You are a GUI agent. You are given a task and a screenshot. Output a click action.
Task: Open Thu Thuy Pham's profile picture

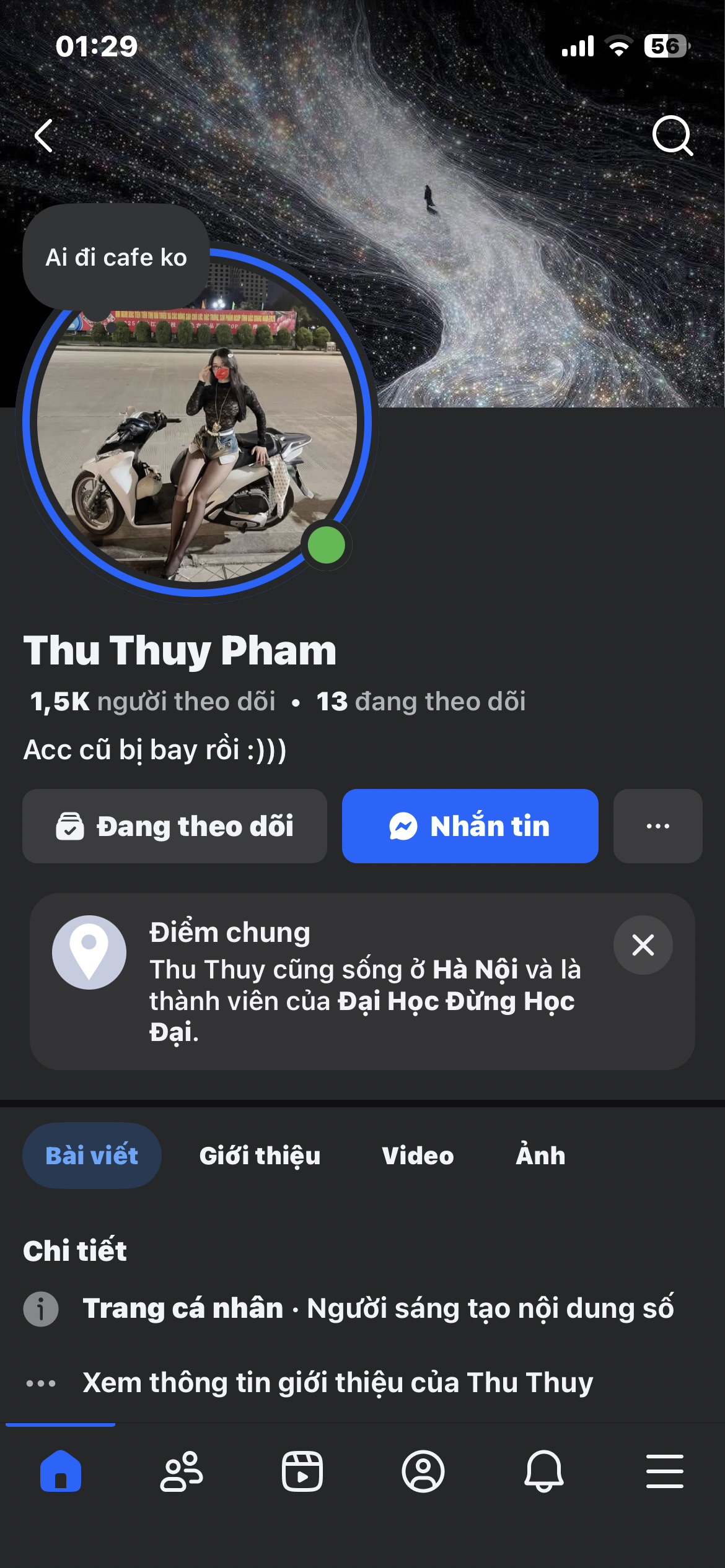pyautogui.click(x=197, y=433)
